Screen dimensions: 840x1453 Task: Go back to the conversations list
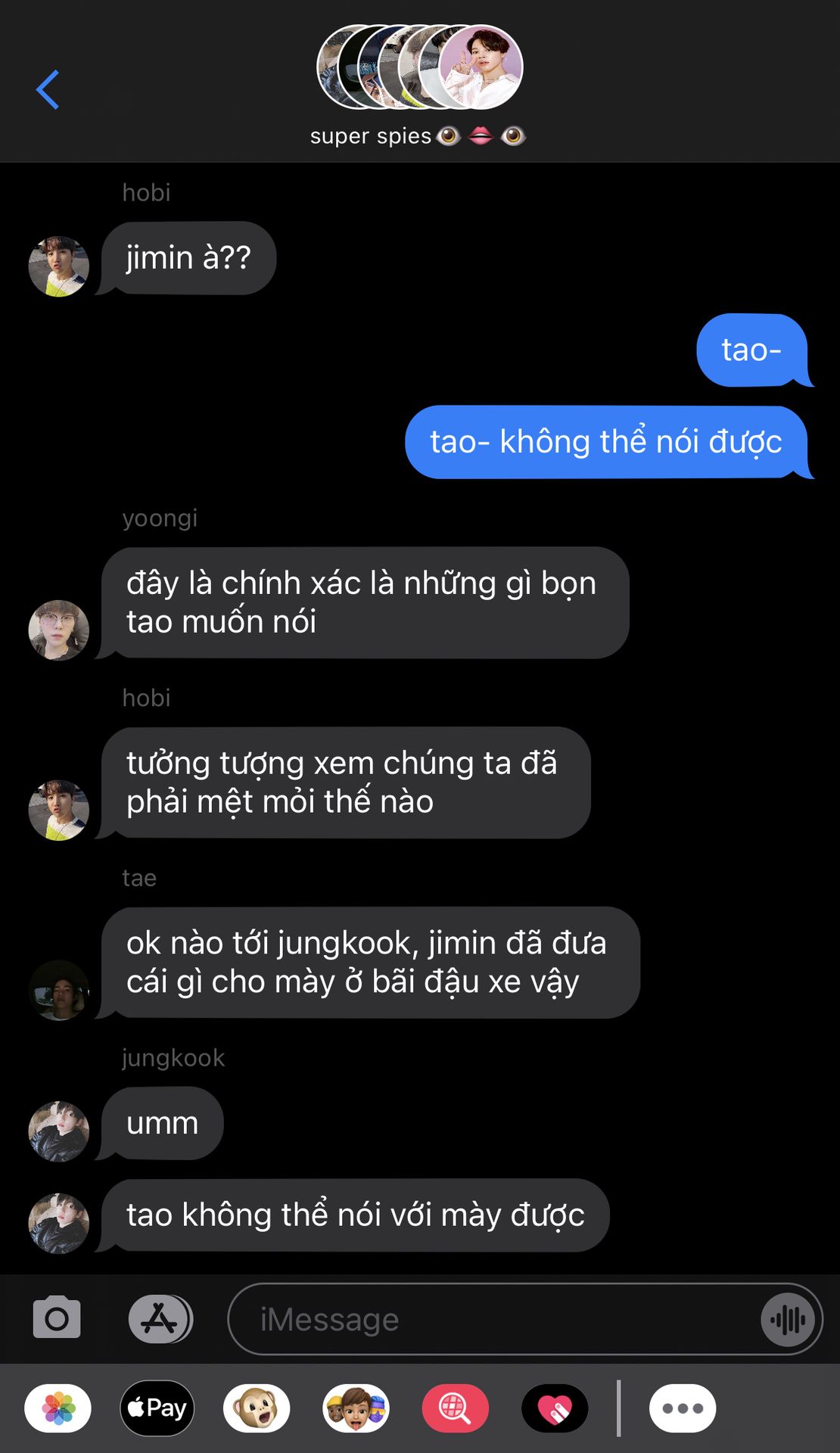[x=48, y=89]
